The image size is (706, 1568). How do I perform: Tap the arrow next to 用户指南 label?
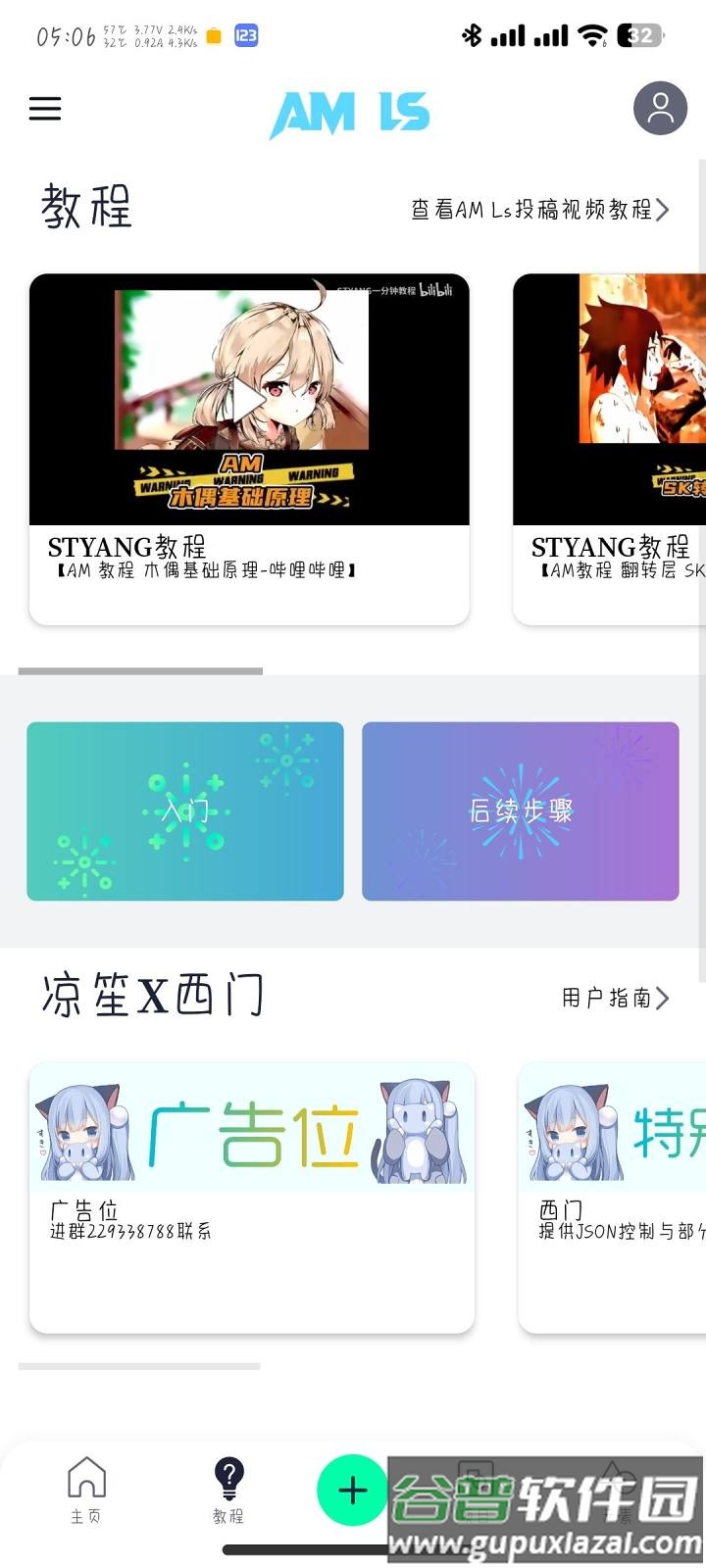coord(666,997)
